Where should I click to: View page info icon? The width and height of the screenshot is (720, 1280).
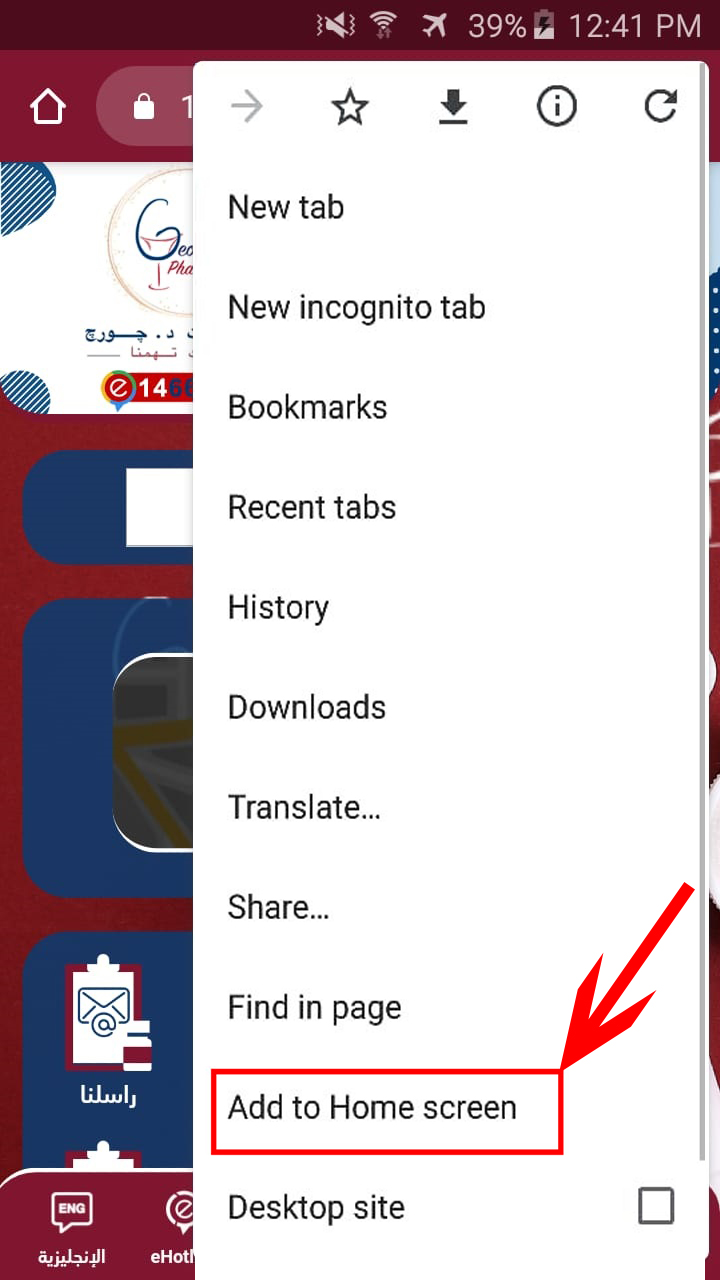(557, 107)
